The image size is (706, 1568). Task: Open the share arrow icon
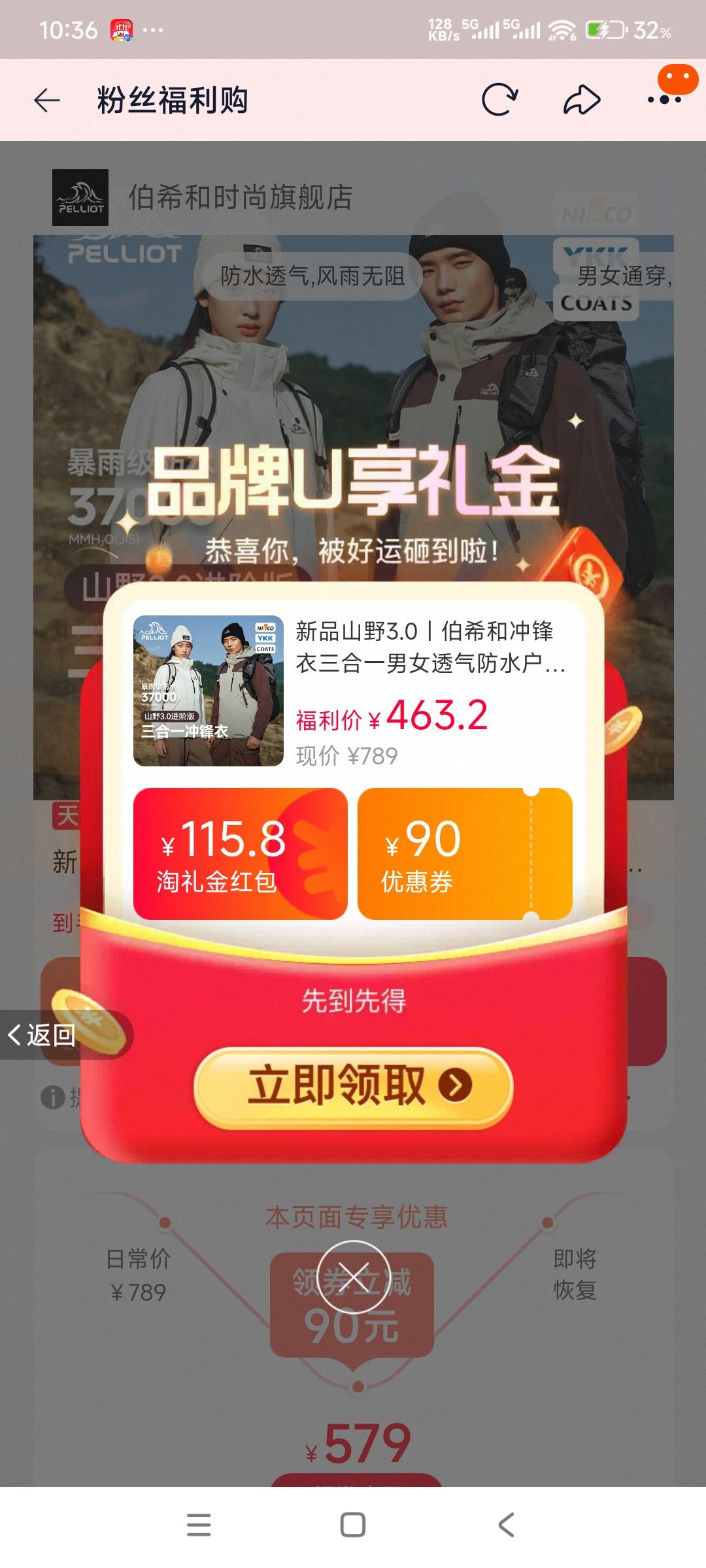[x=581, y=99]
